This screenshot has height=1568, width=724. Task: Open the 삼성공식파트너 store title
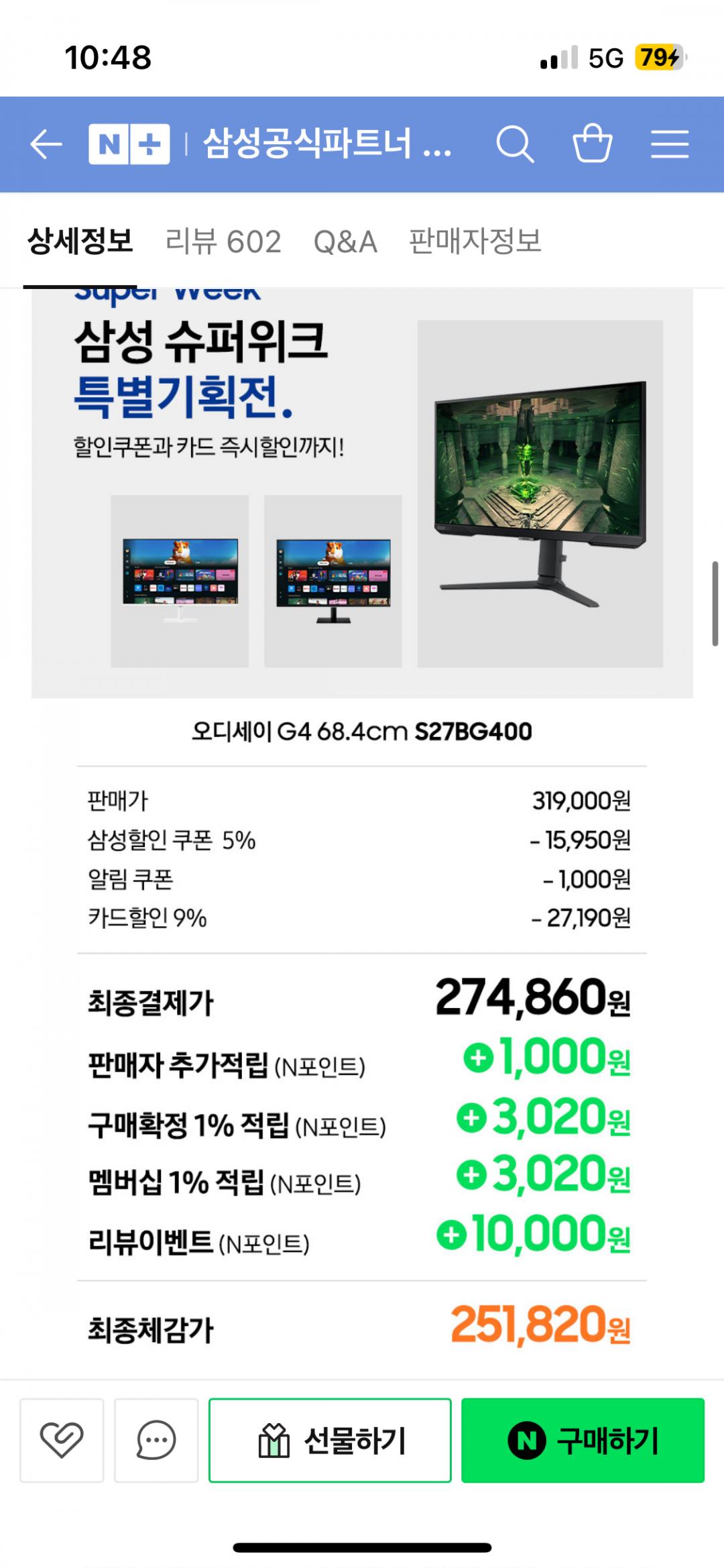[327, 144]
